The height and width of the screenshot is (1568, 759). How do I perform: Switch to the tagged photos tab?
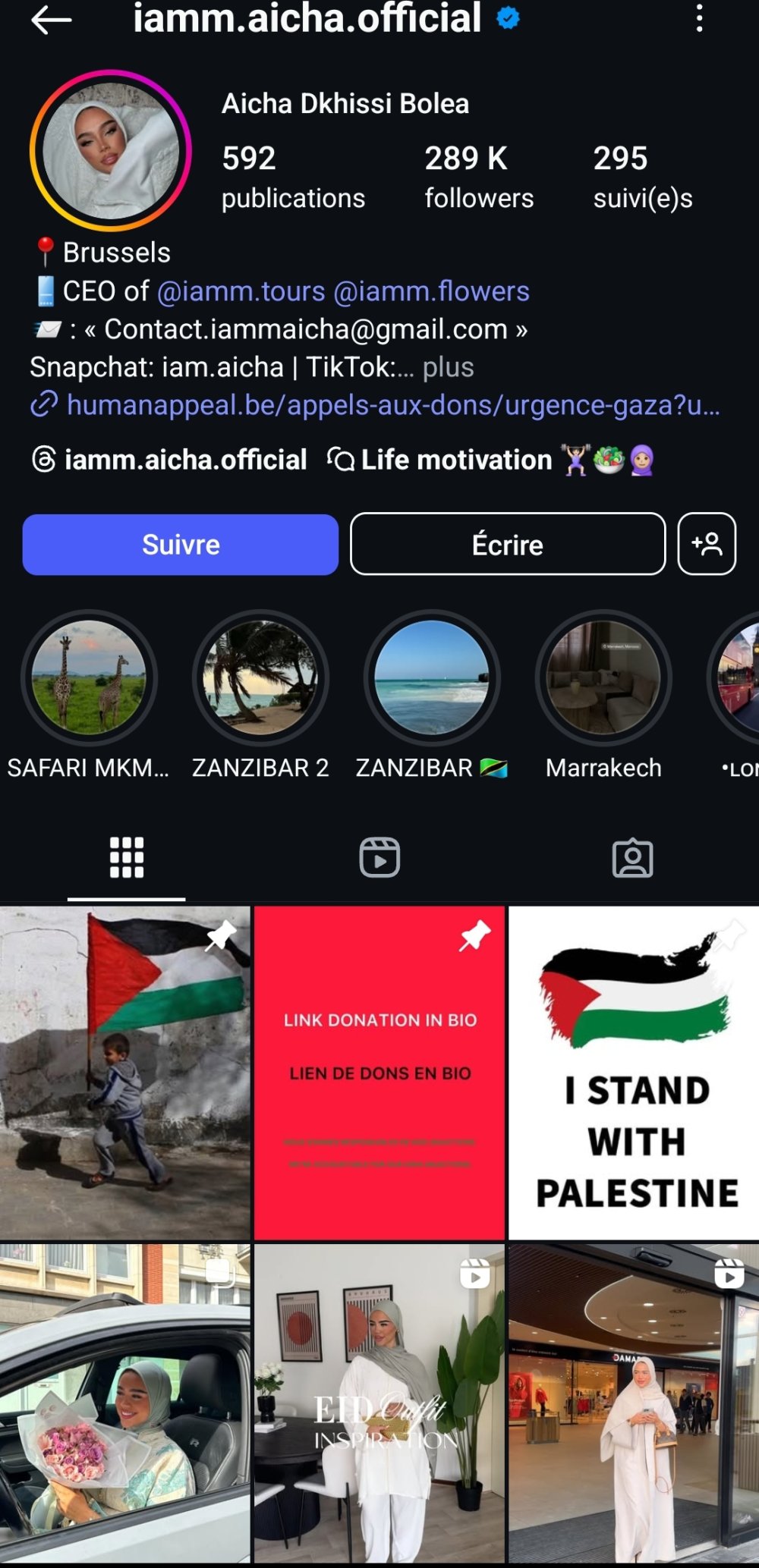pyautogui.click(x=632, y=858)
